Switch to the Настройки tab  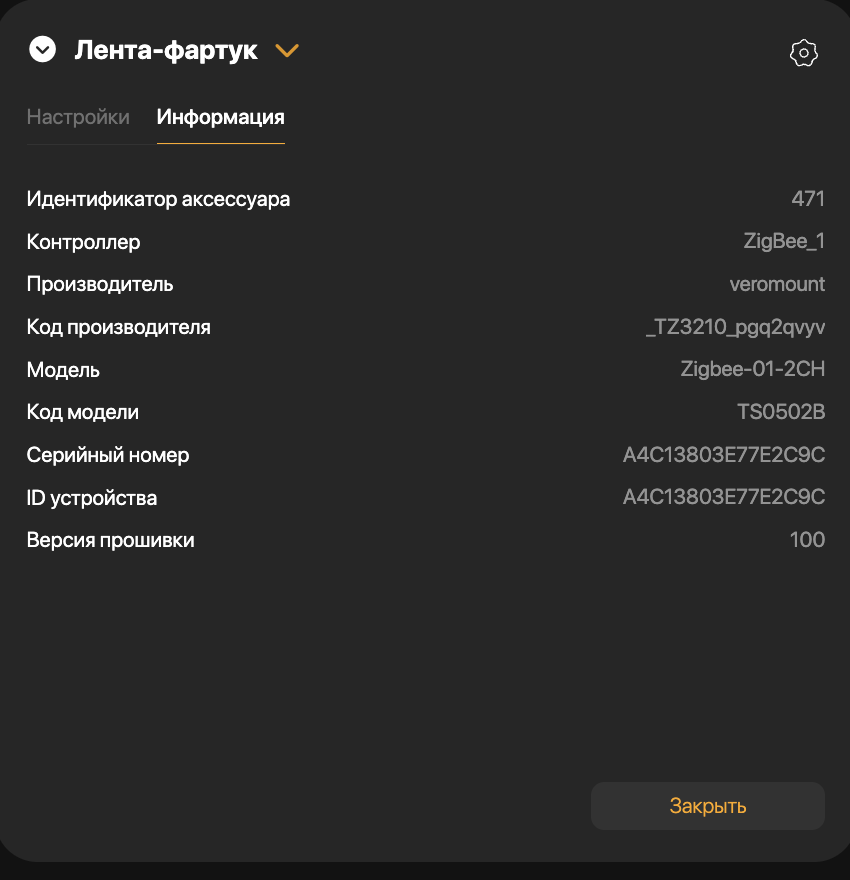tap(78, 117)
